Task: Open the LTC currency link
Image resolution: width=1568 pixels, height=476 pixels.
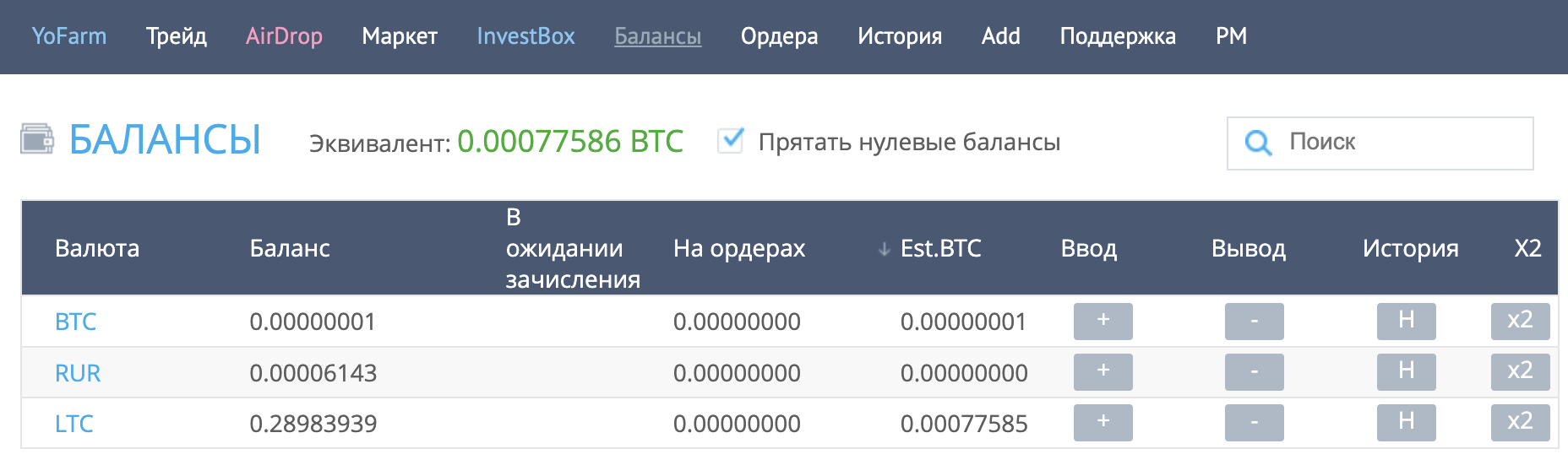Action: pos(74,424)
